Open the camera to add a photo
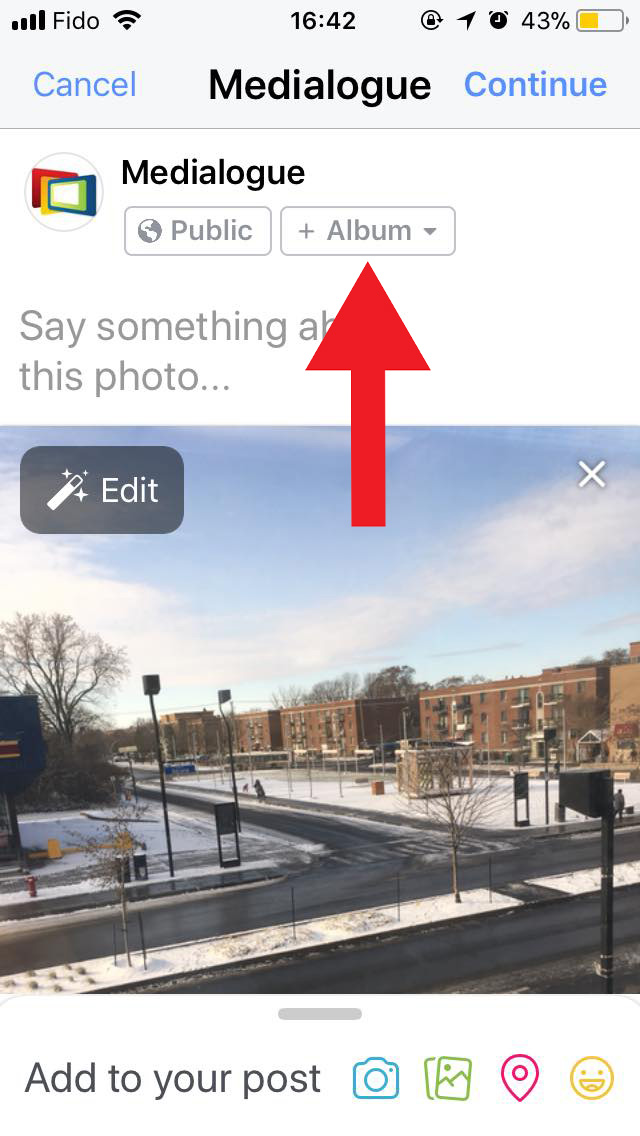Viewport: 640px width, 1136px height. coord(376,1079)
